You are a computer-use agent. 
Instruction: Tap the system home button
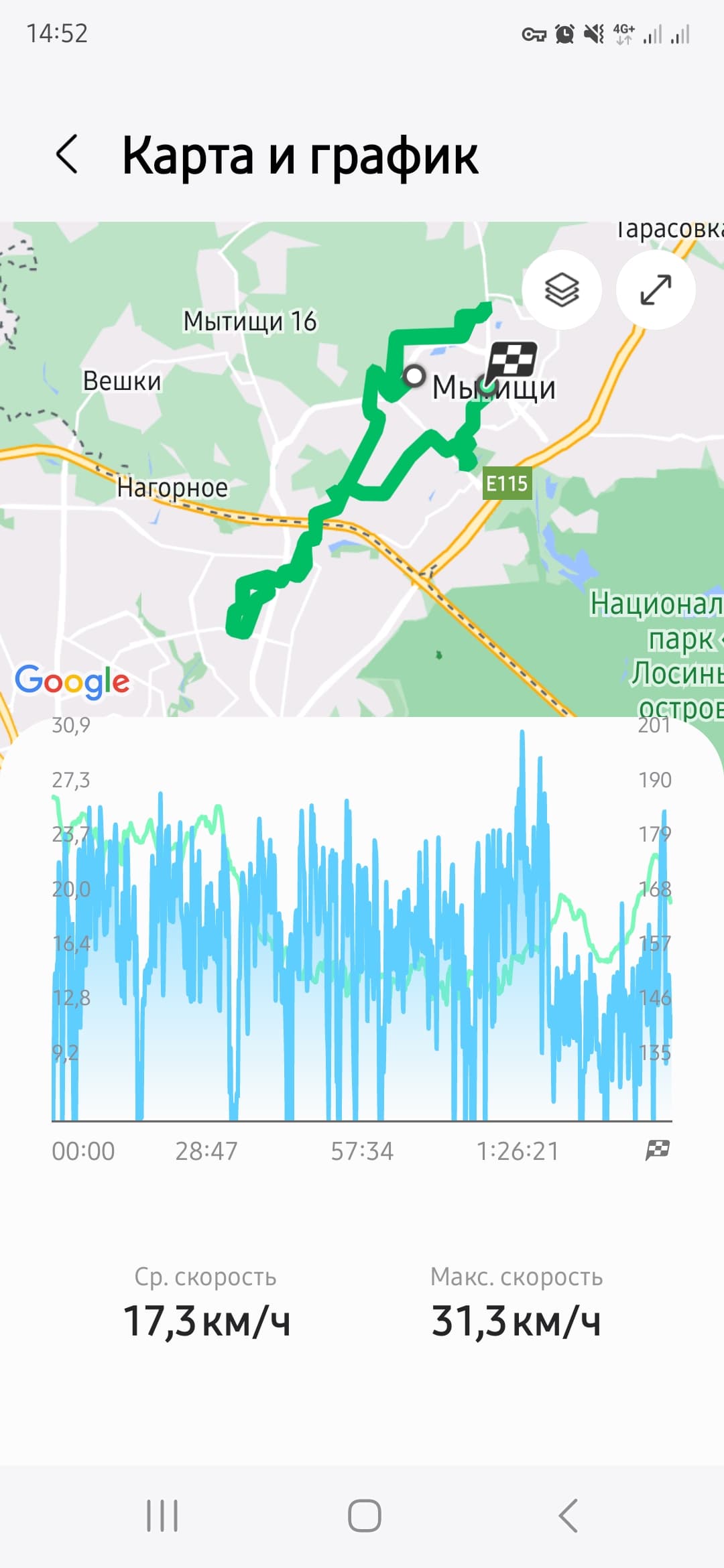pyautogui.click(x=364, y=1516)
